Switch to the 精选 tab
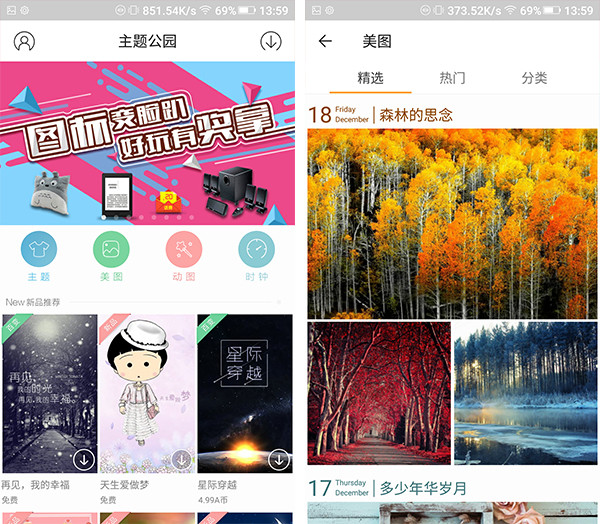The width and height of the screenshot is (600, 524). tap(370, 78)
